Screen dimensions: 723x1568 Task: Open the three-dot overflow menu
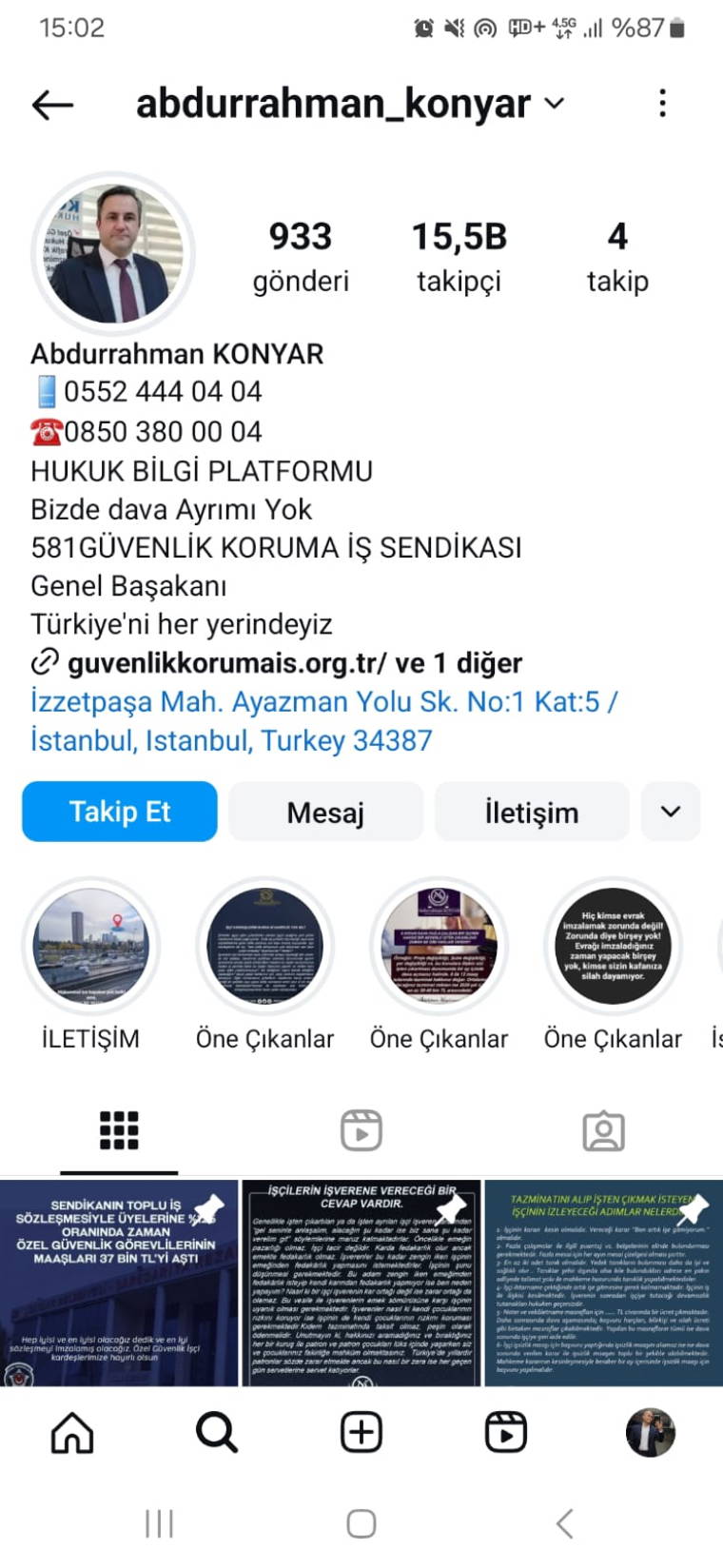coord(662,104)
